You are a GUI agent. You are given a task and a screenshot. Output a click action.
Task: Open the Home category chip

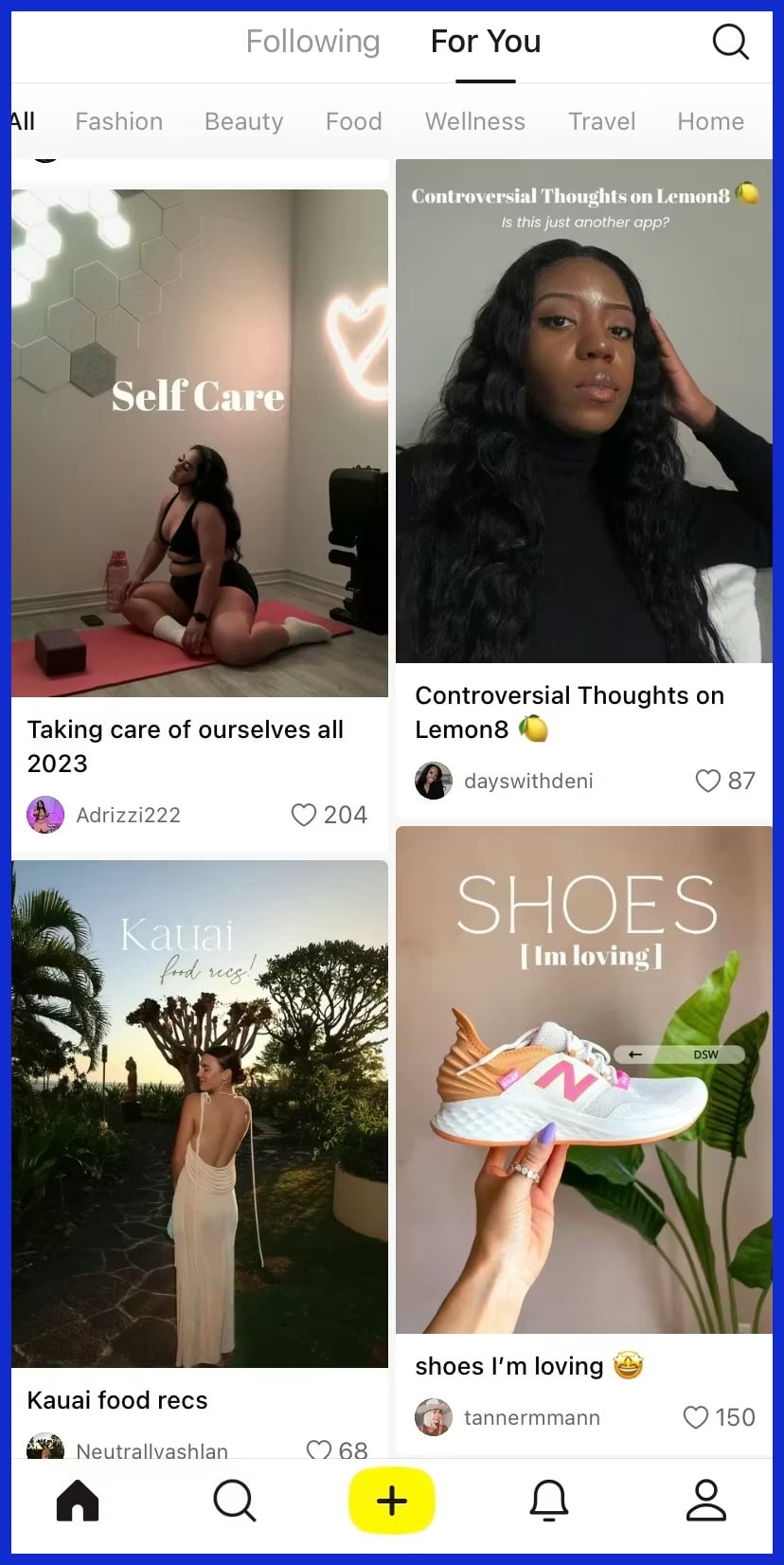click(710, 121)
